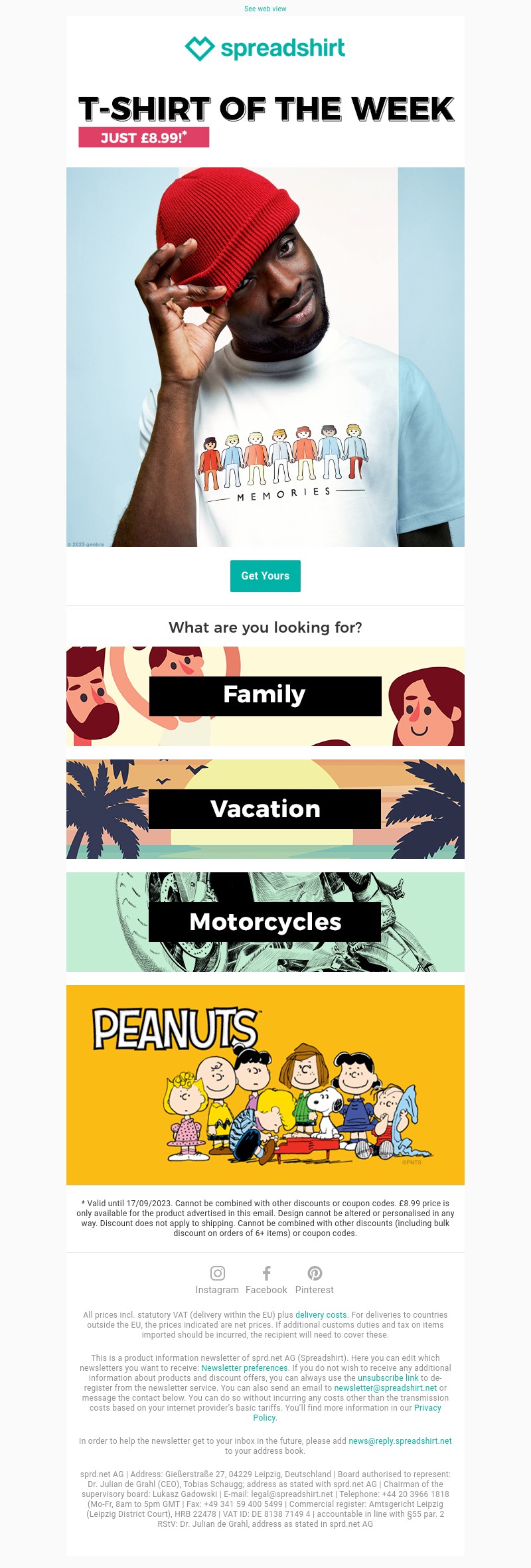Select the Vacation category banner

(x=265, y=809)
